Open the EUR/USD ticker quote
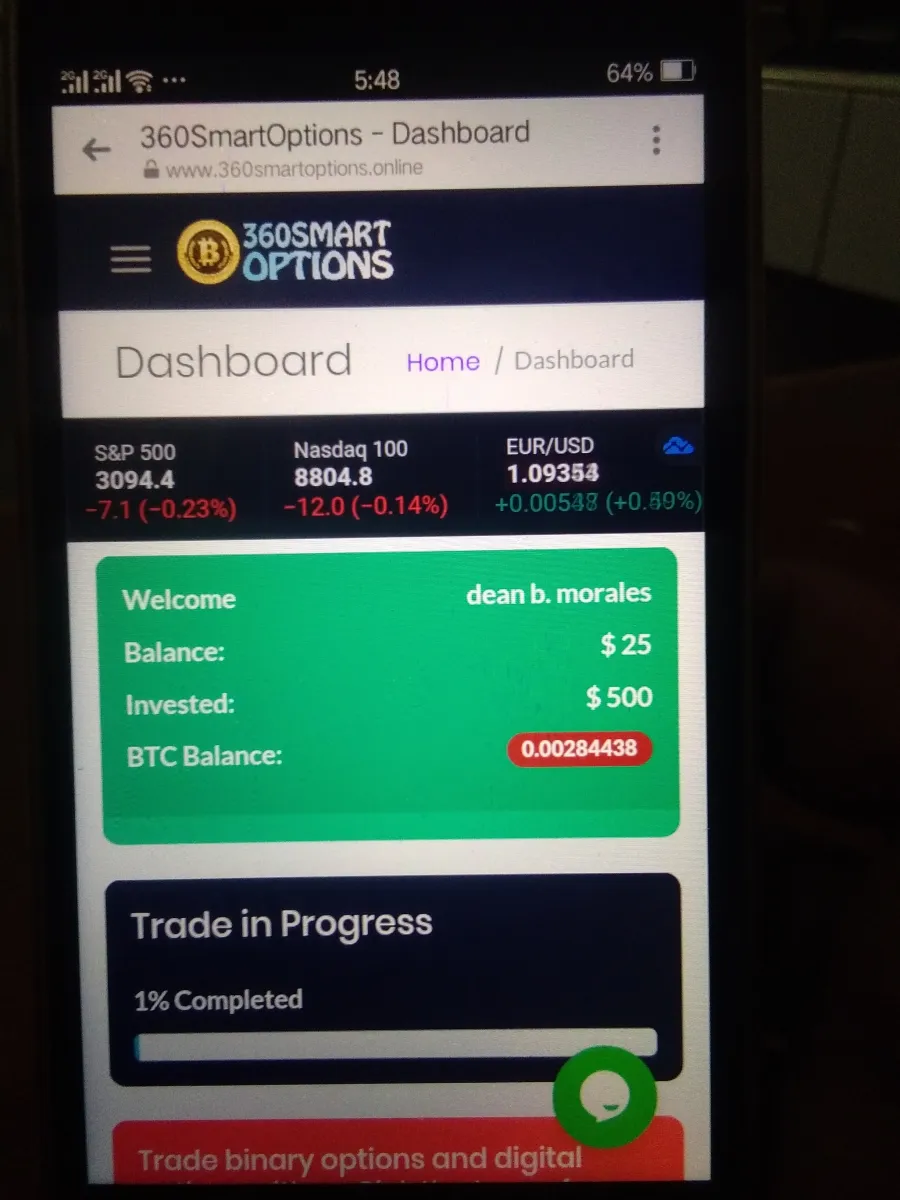This screenshot has width=900, height=1200. [580, 474]
